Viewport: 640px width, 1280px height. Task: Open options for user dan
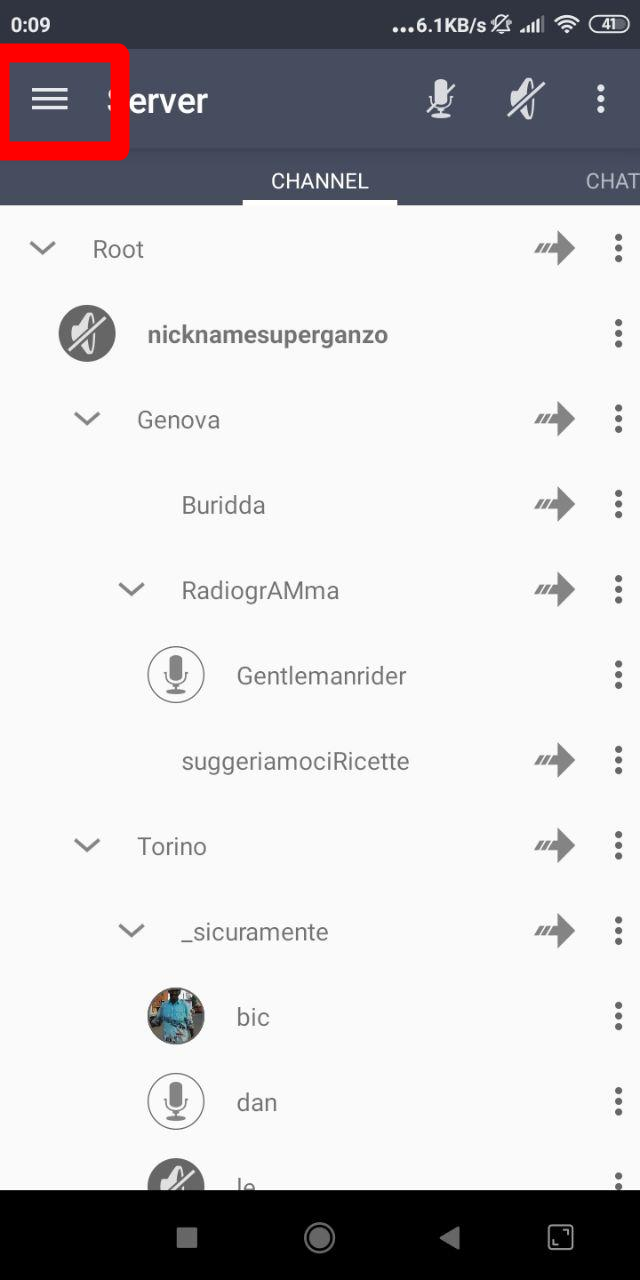coord(618,1102)
